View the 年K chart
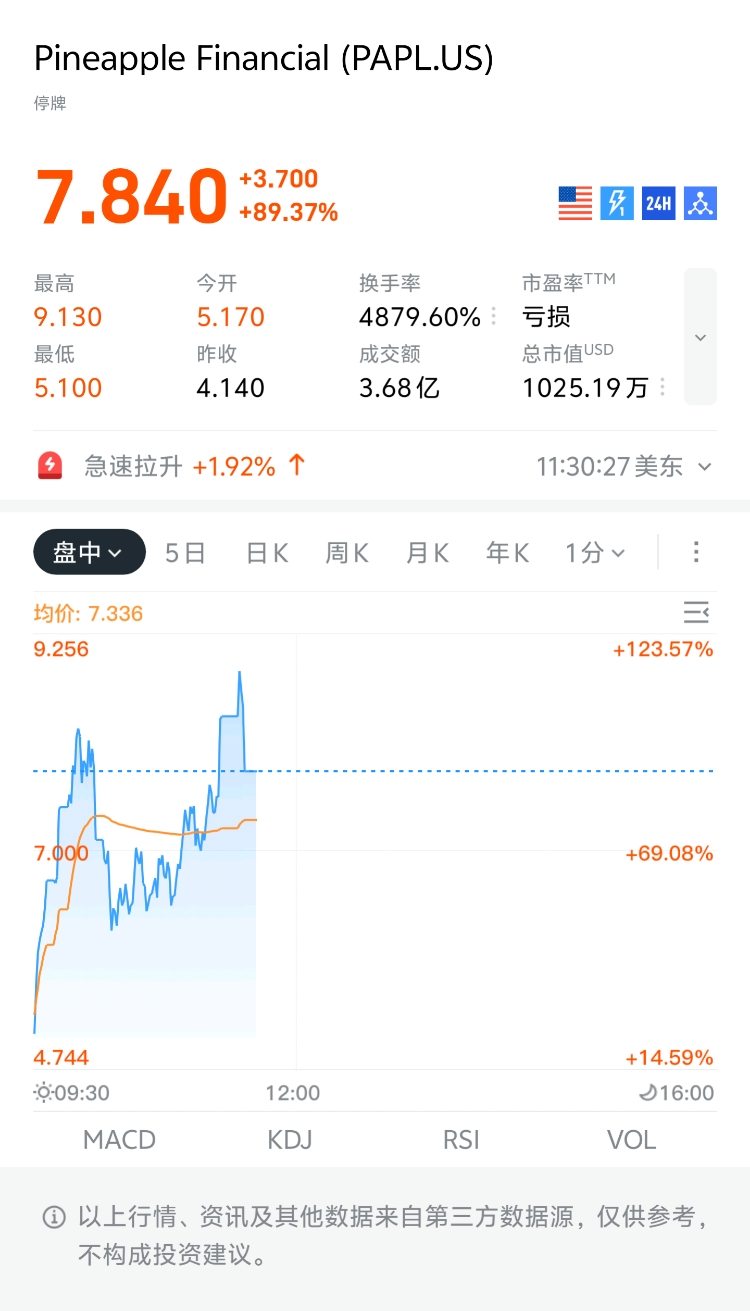The width and height of the screenshot is (750, 1311). click(x=507, y=553)
